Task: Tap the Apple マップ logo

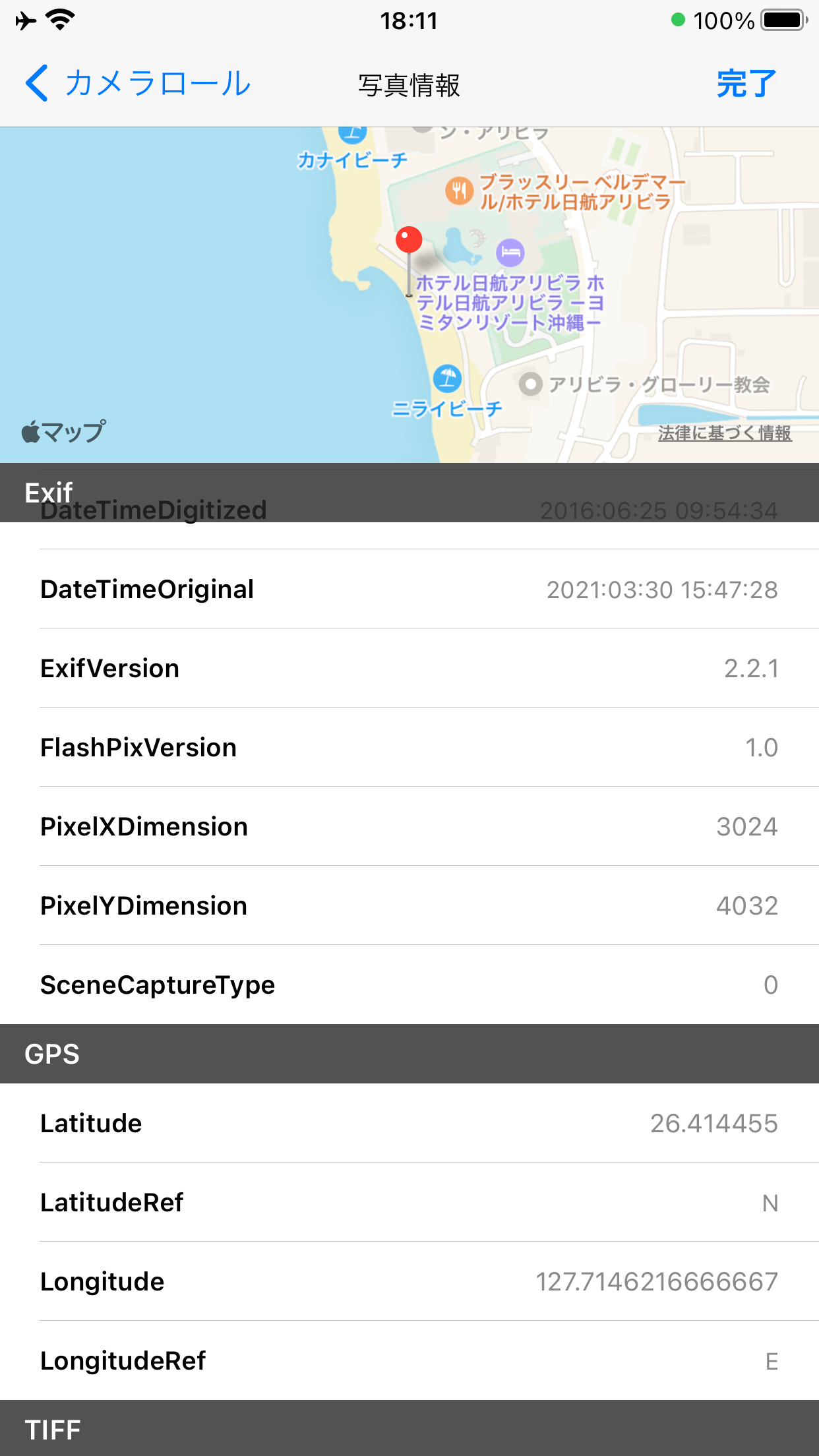Action: pos(63,433)
